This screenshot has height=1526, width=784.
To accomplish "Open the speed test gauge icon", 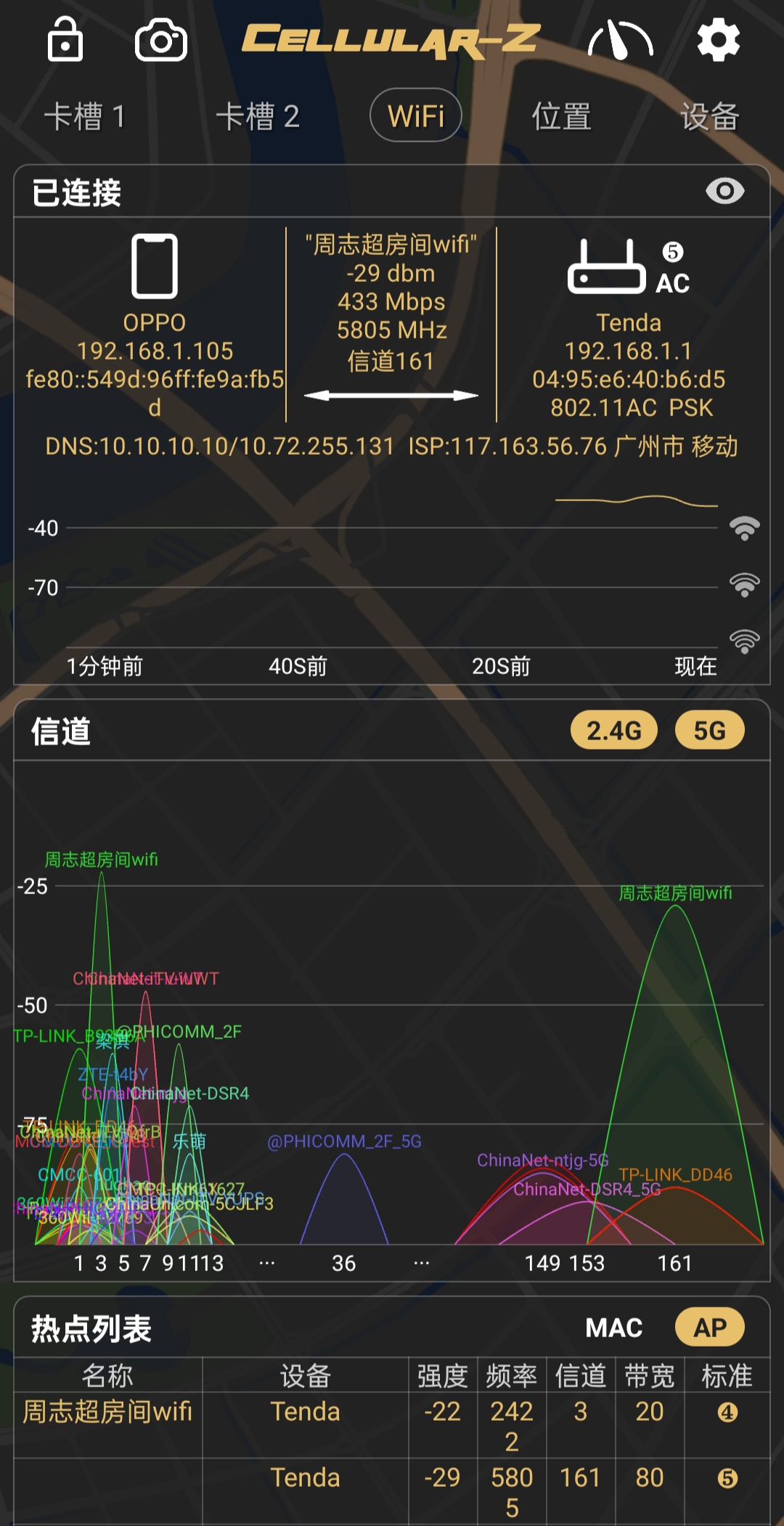I will click(620, 41).
